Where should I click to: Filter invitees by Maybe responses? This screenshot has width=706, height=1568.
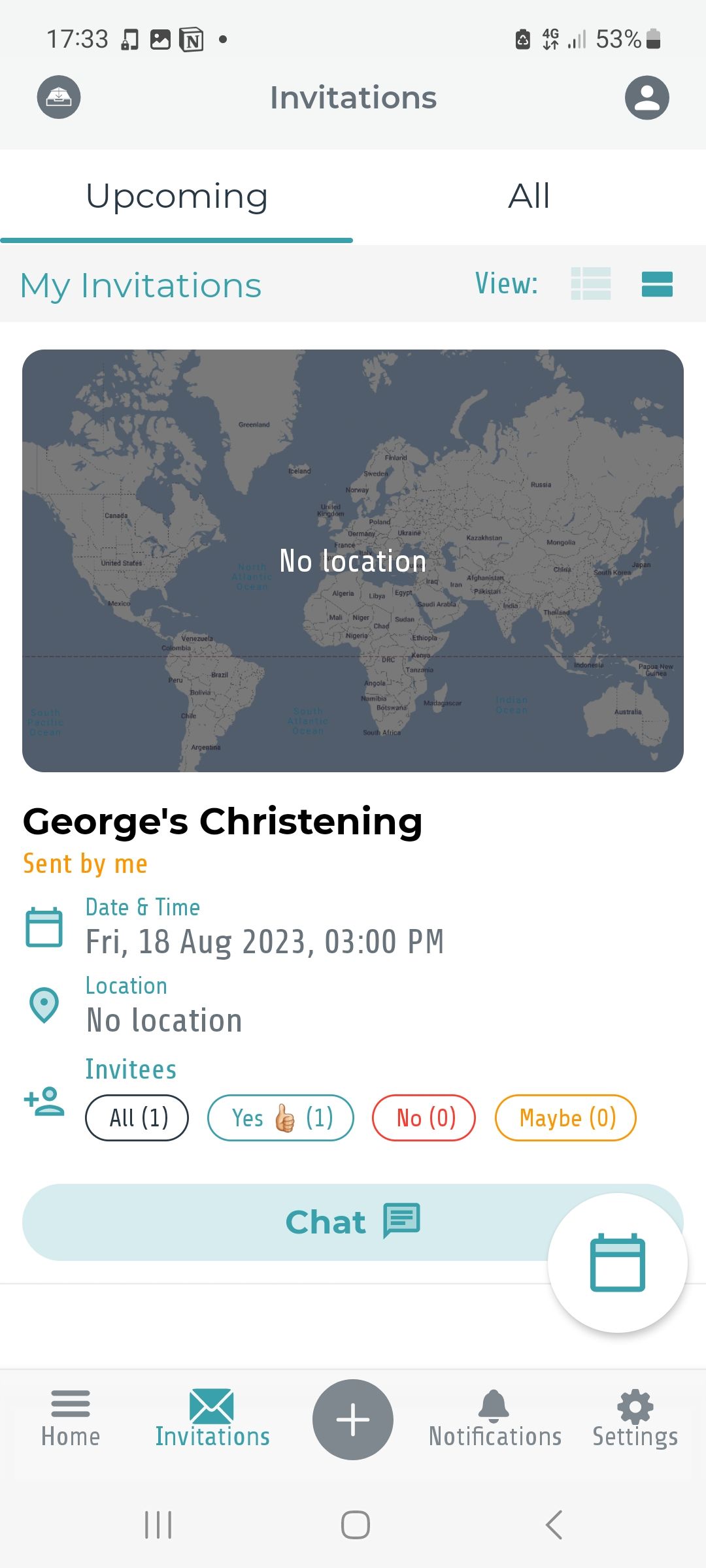pos(565,1117)
